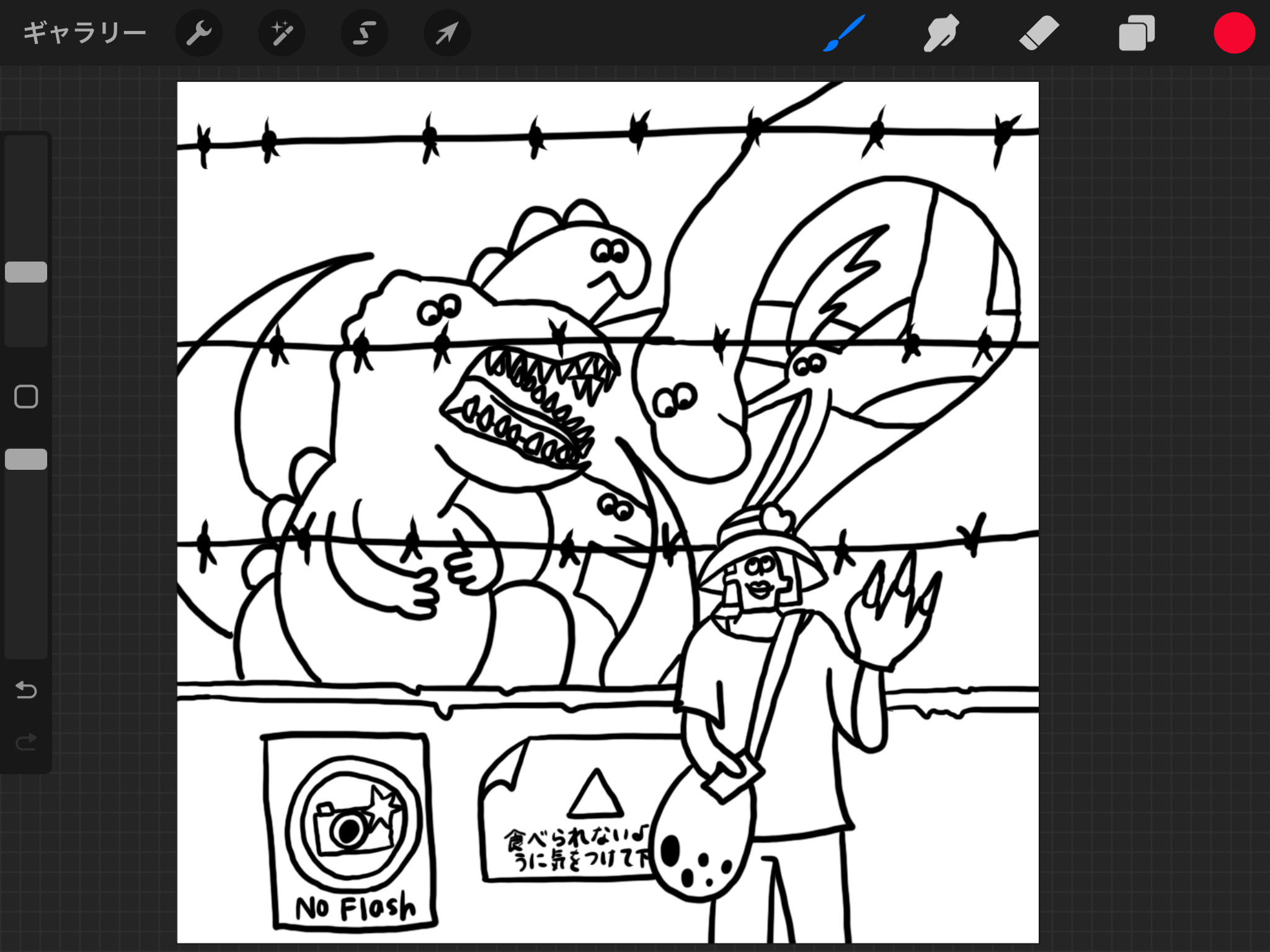Screen dimensions: 1270x952
Task: Tap the brush opacity slider
Action: tap(26, 459)
